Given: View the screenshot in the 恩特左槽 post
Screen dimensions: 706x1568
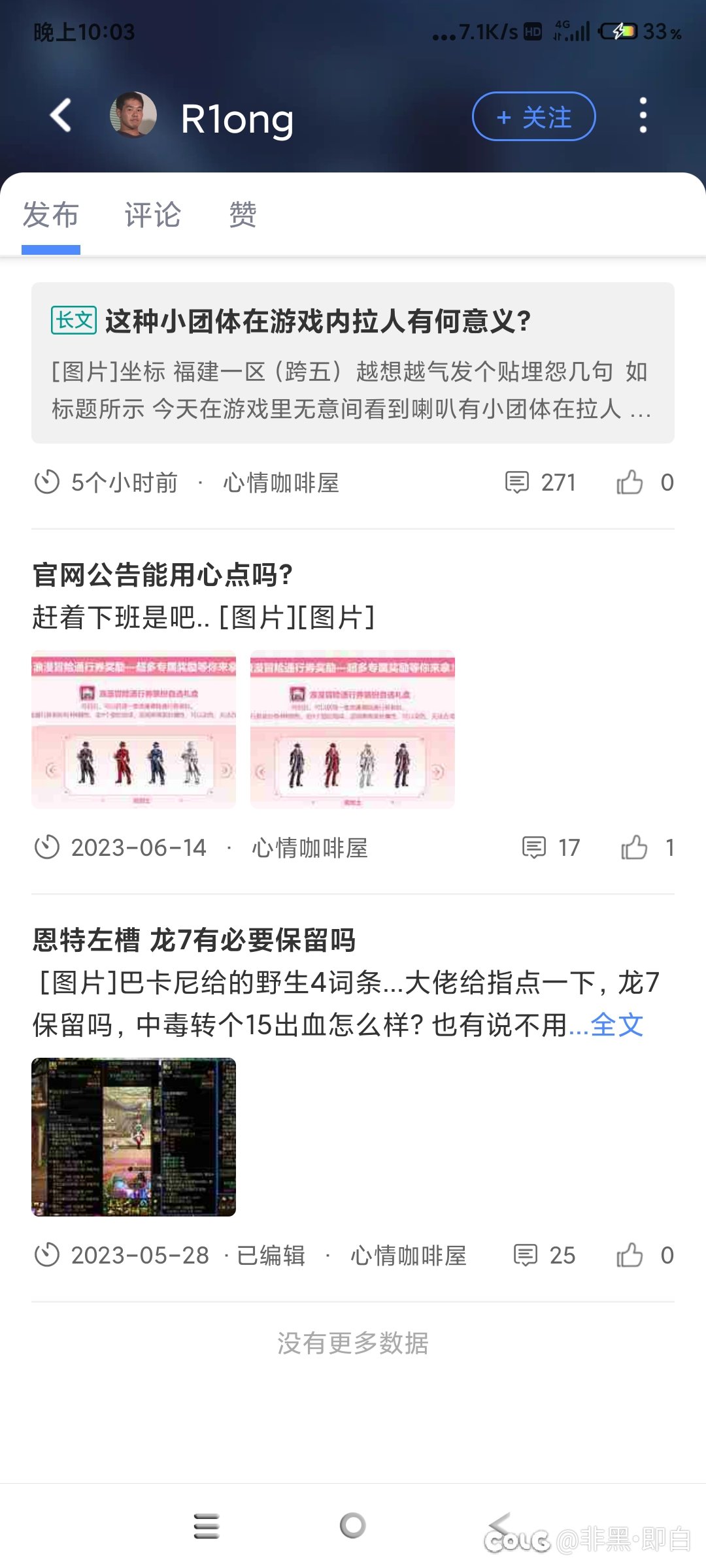Looking at the screenshot, I should (x=134, y=1137).
